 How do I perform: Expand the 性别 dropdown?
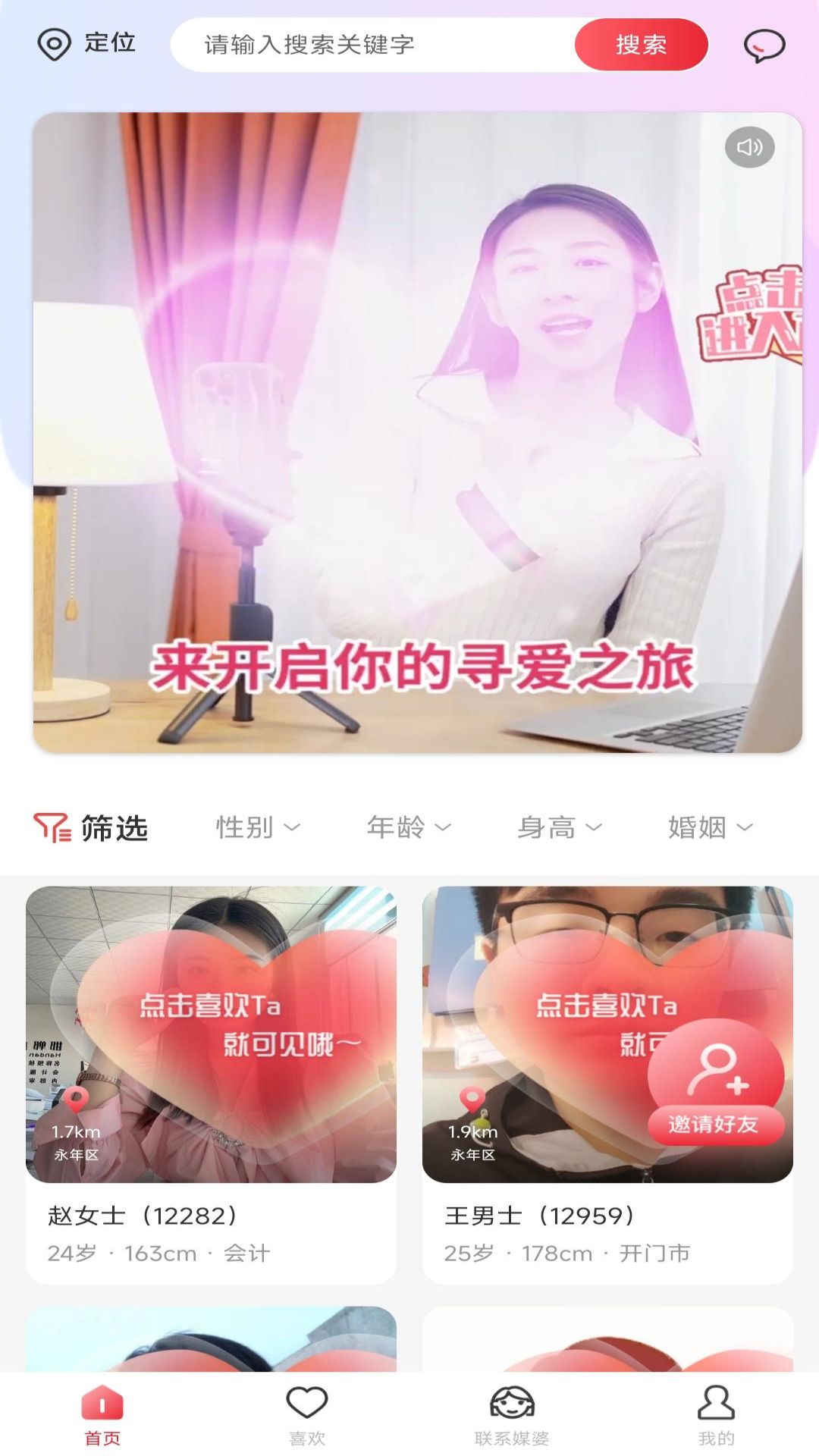[x=259, y=827]
